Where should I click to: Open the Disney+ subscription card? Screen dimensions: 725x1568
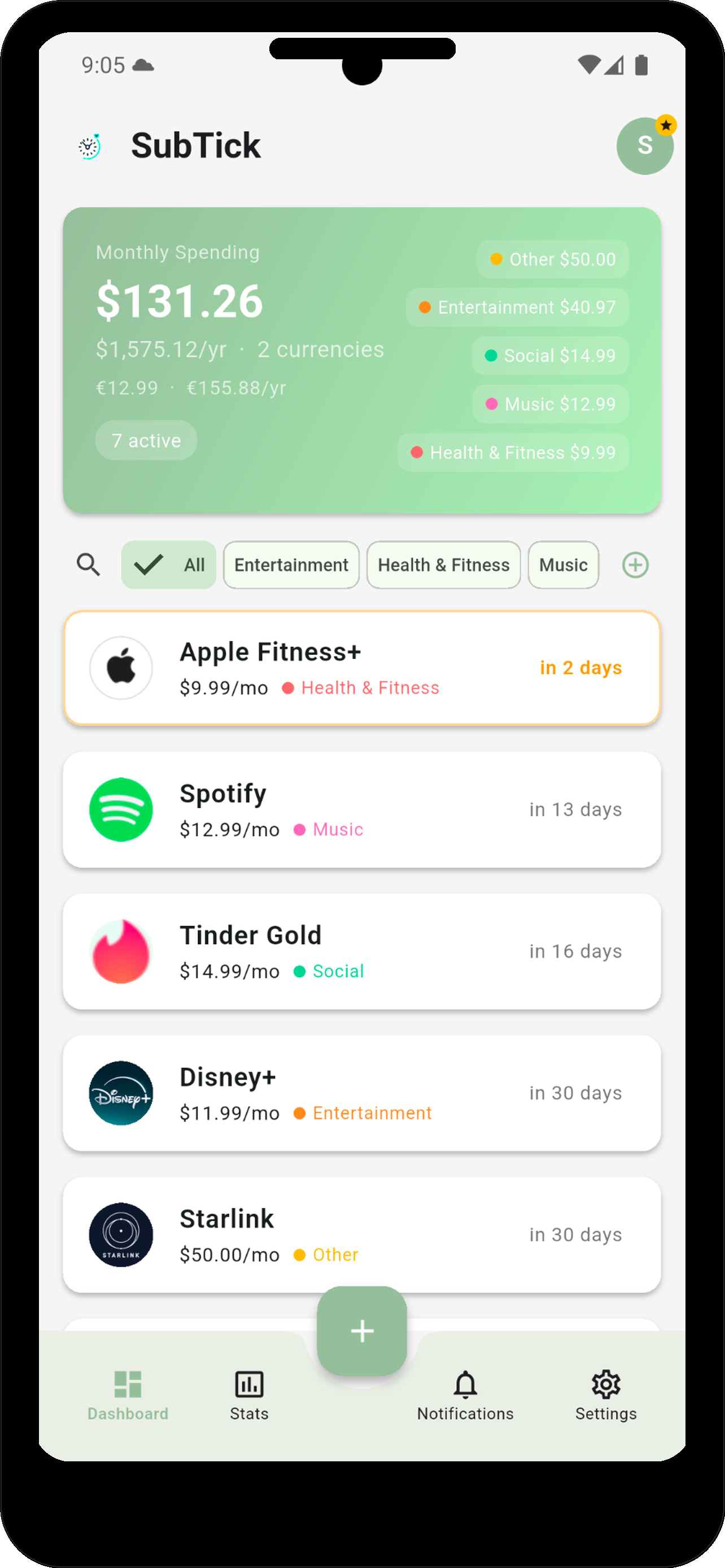[361, 1093]
